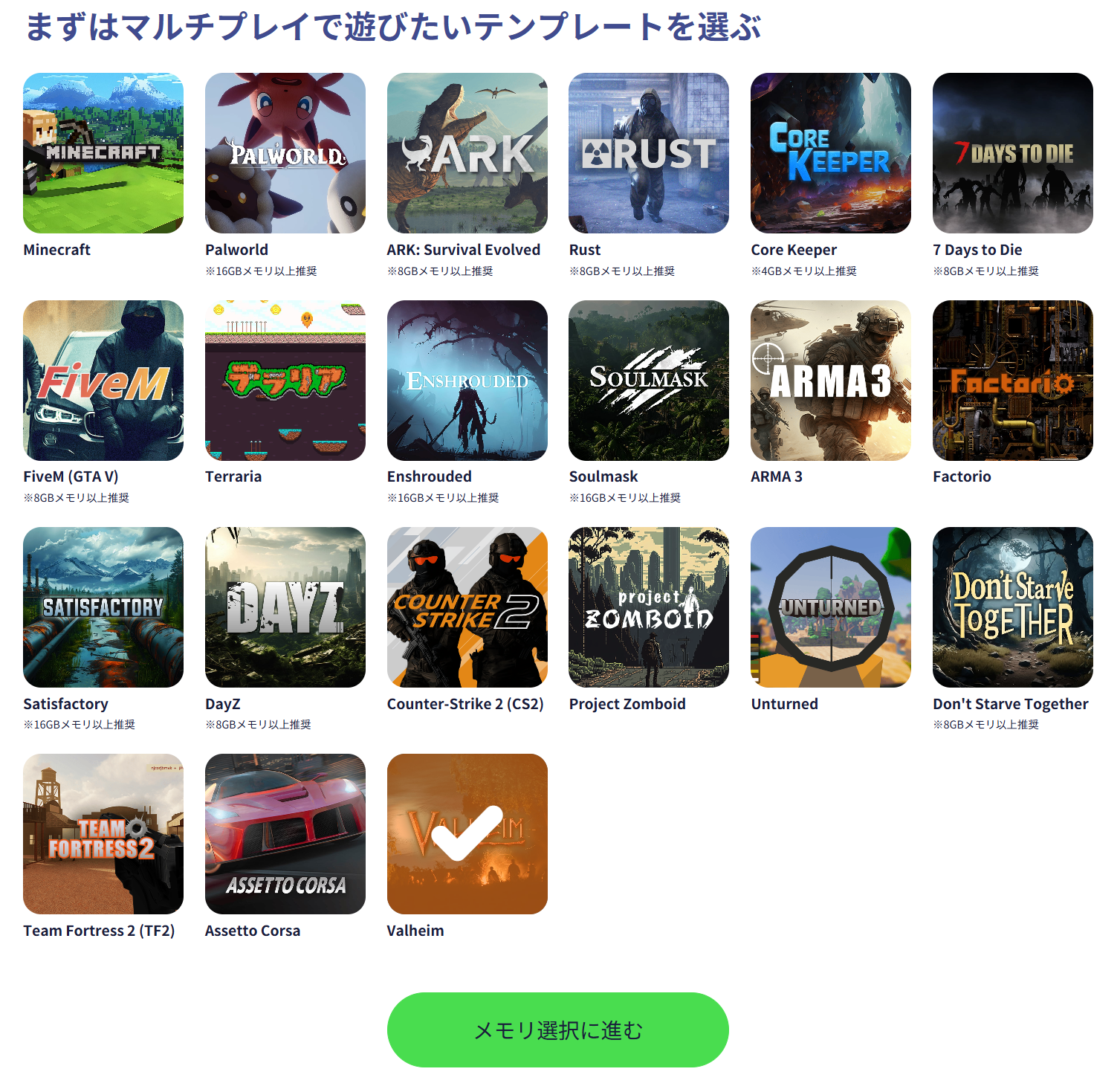This screenshot has width=1120, height=1089.
Task: Select the Minecraft template
Action: (103, 153)
